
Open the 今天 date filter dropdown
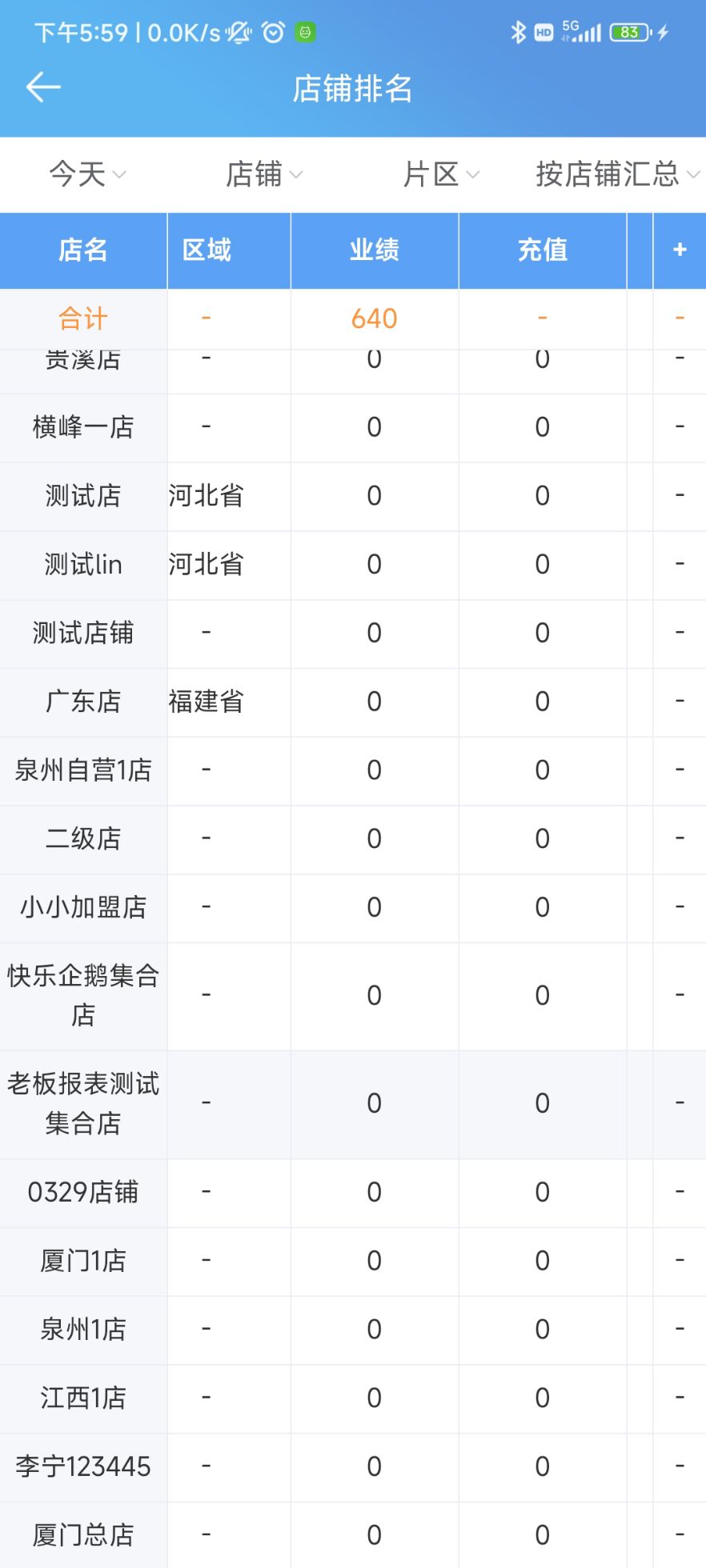pyautogui.click(x=88, y=174)
